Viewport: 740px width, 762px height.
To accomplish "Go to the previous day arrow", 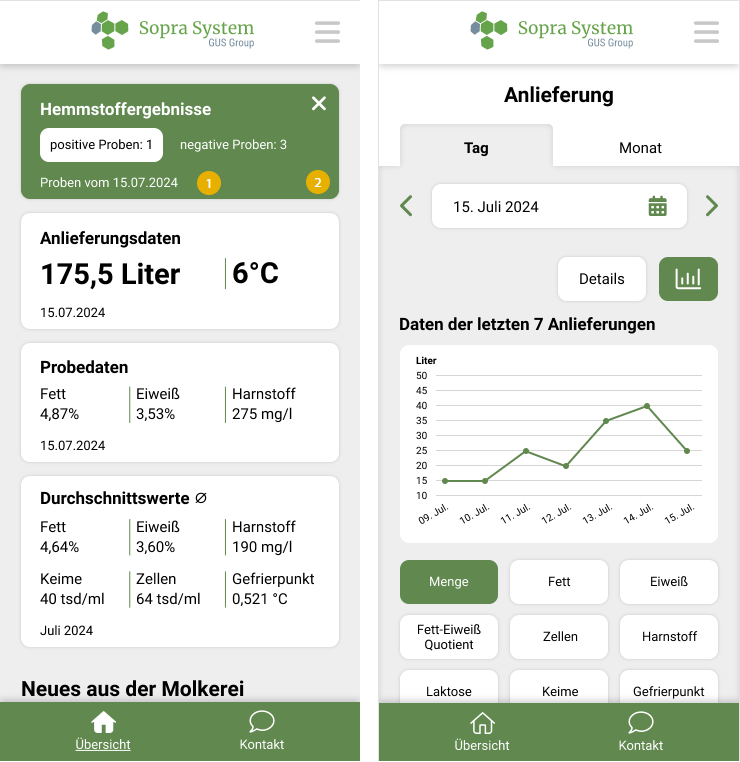I will point(406,207).
